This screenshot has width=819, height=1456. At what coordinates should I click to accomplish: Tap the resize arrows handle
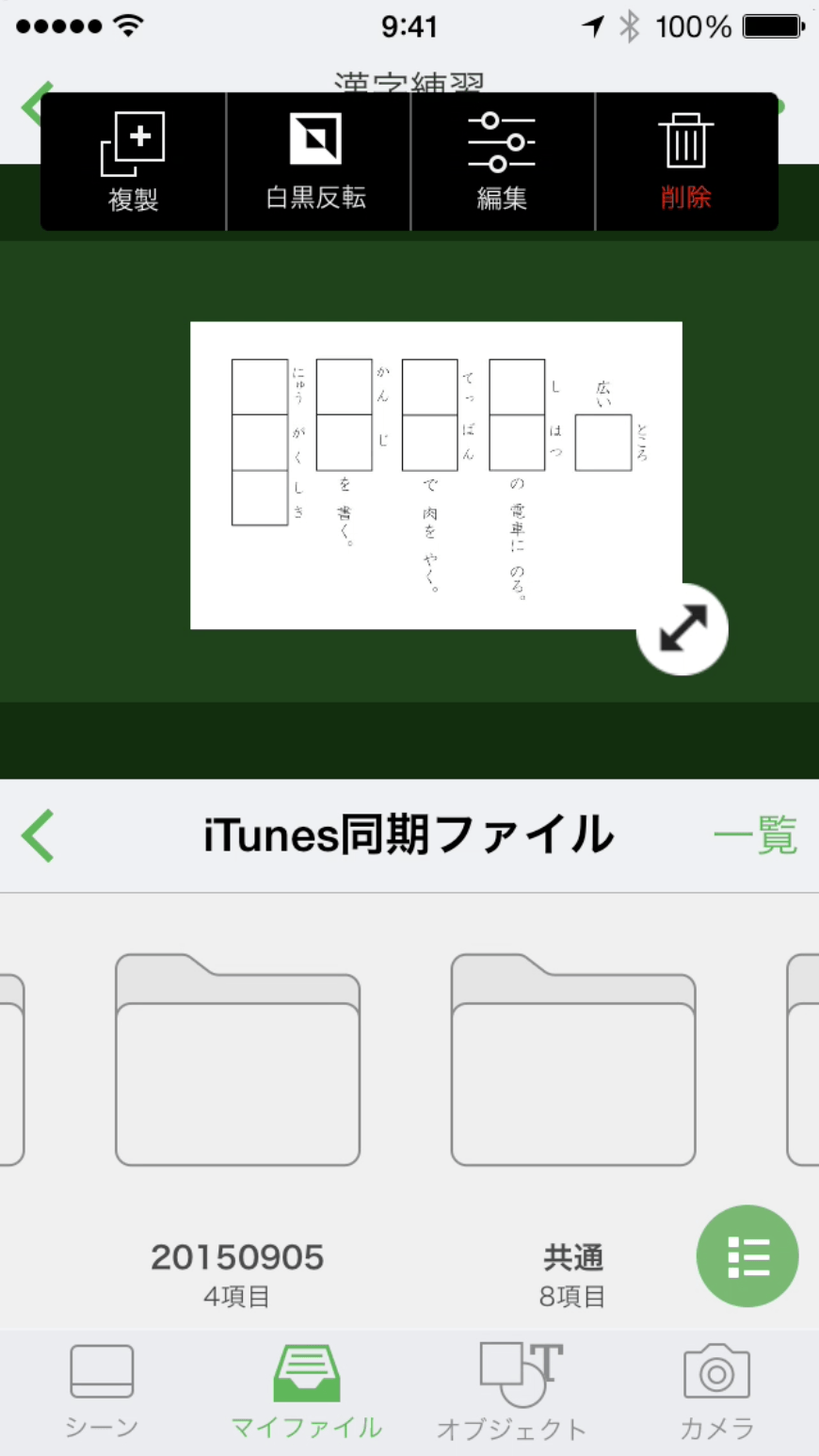click(682, 629)
